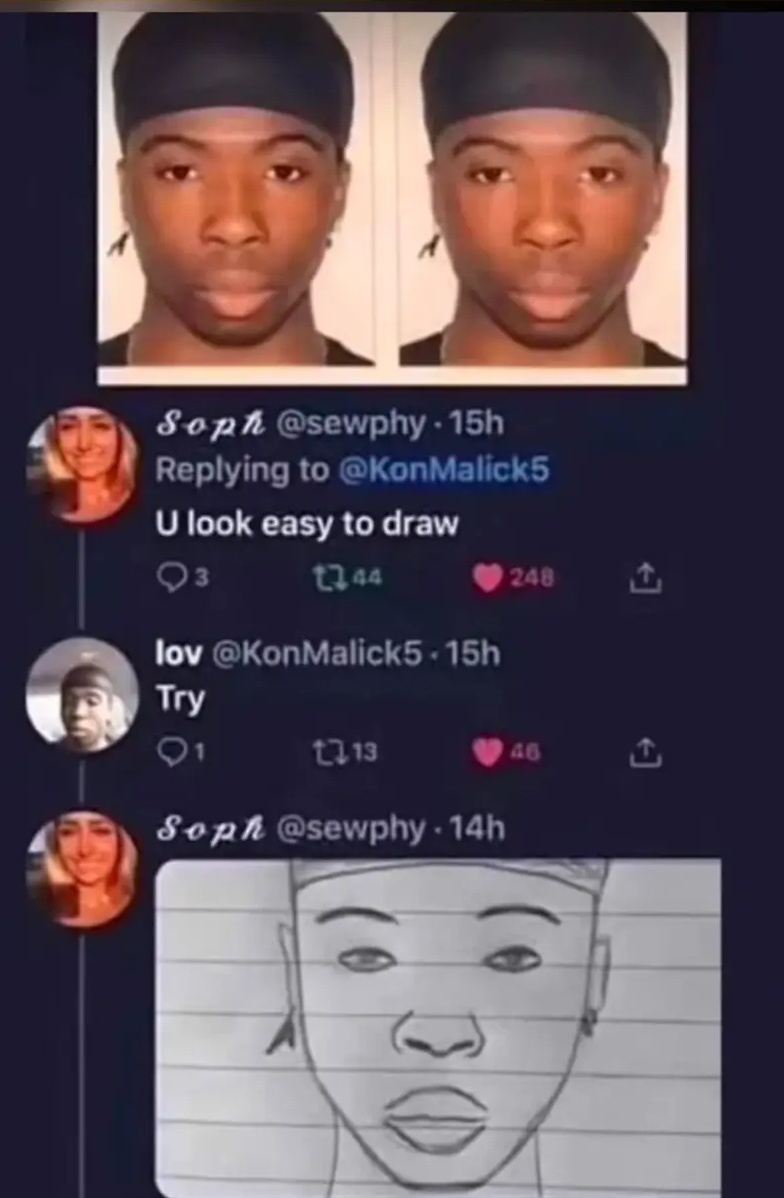This screenshot has height=1198, width=784.
Task: Open the @KonMalick5 mention link
Action: [445, 472]
